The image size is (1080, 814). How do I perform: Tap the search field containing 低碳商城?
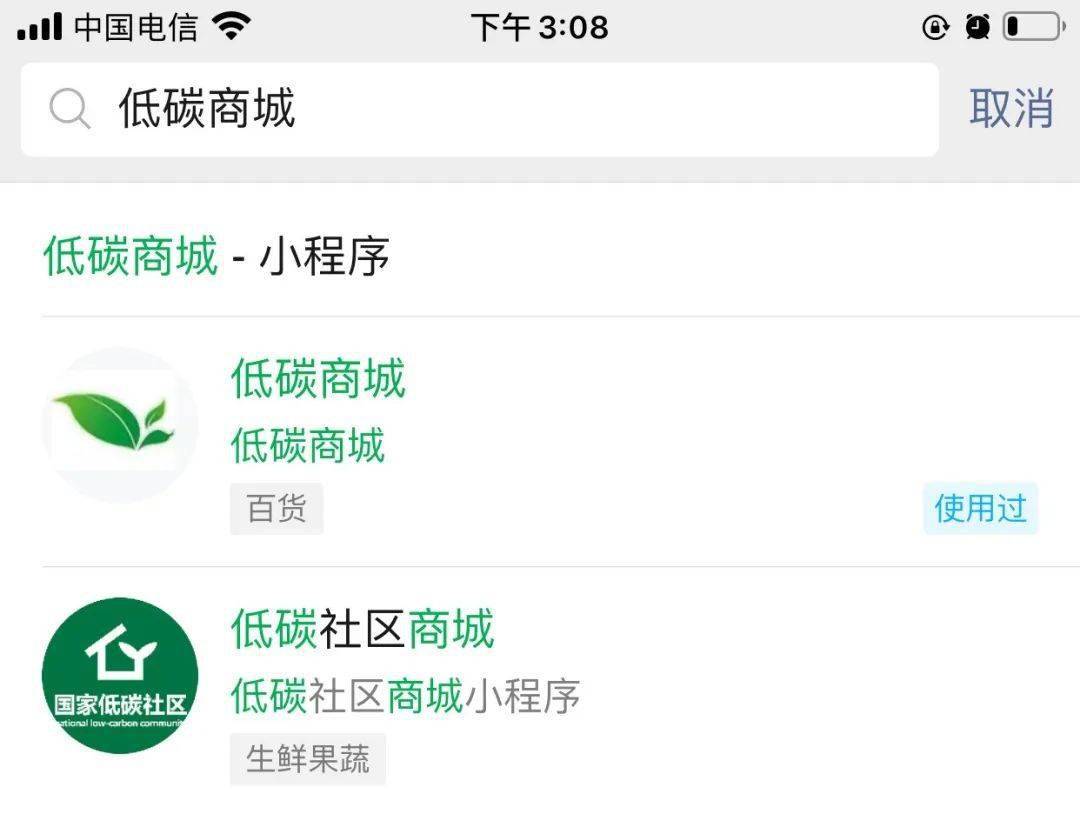point(480,109)
